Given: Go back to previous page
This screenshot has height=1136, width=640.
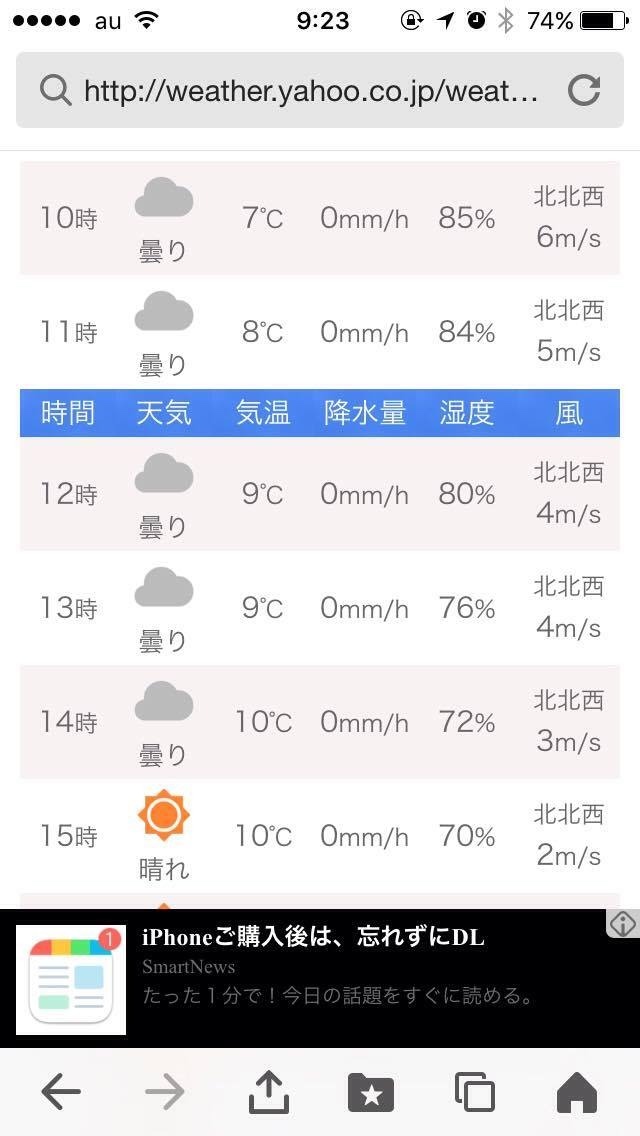Looking at the screenshot, I should [x=61, y=1092].
